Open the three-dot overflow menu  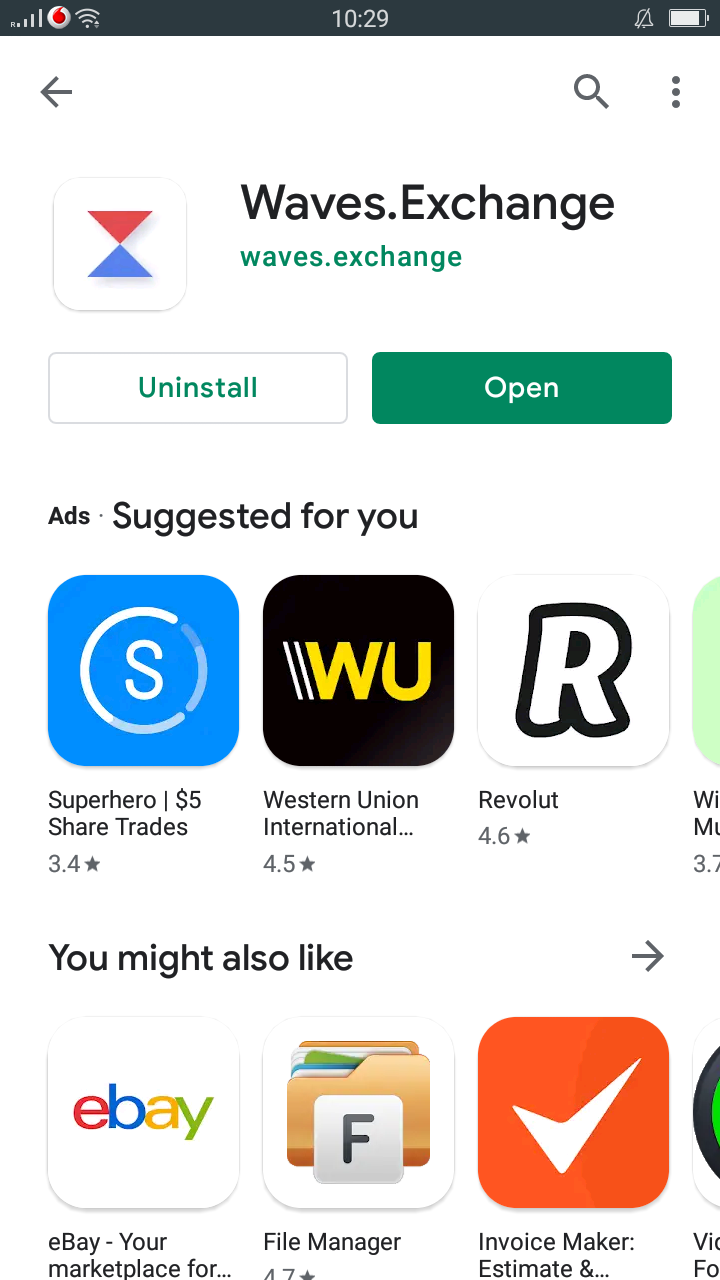(x=676, y=92)
